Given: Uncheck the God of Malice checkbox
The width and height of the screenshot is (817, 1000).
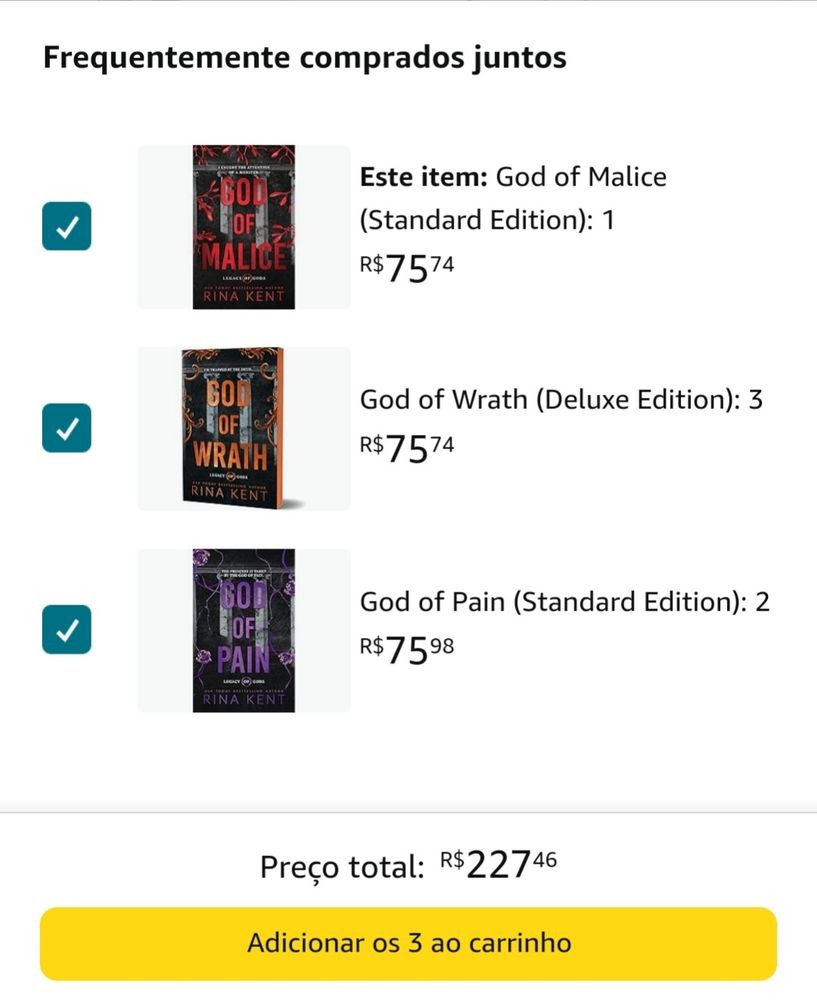Looking at the screenshot, I should click(67, 227).
